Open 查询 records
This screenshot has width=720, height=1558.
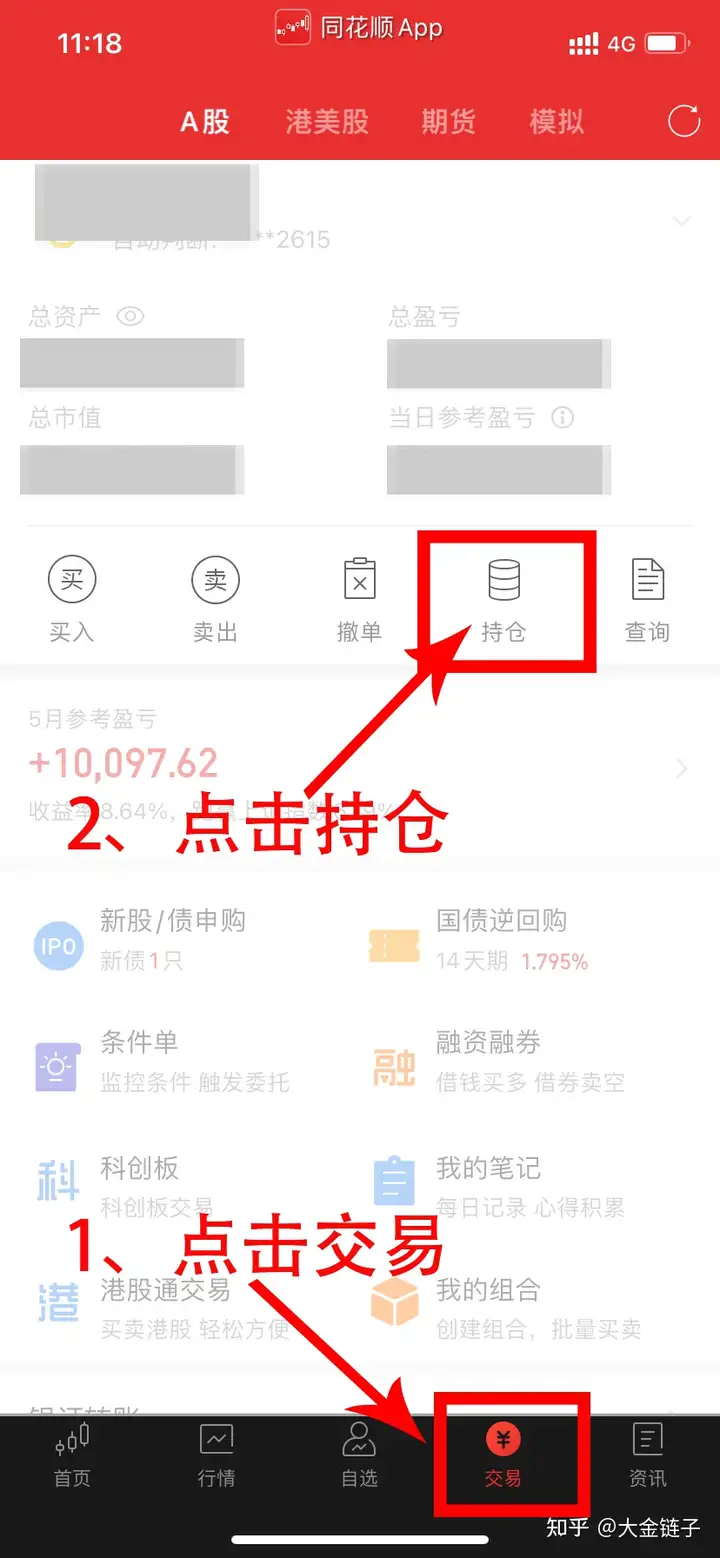pos(647,599)
